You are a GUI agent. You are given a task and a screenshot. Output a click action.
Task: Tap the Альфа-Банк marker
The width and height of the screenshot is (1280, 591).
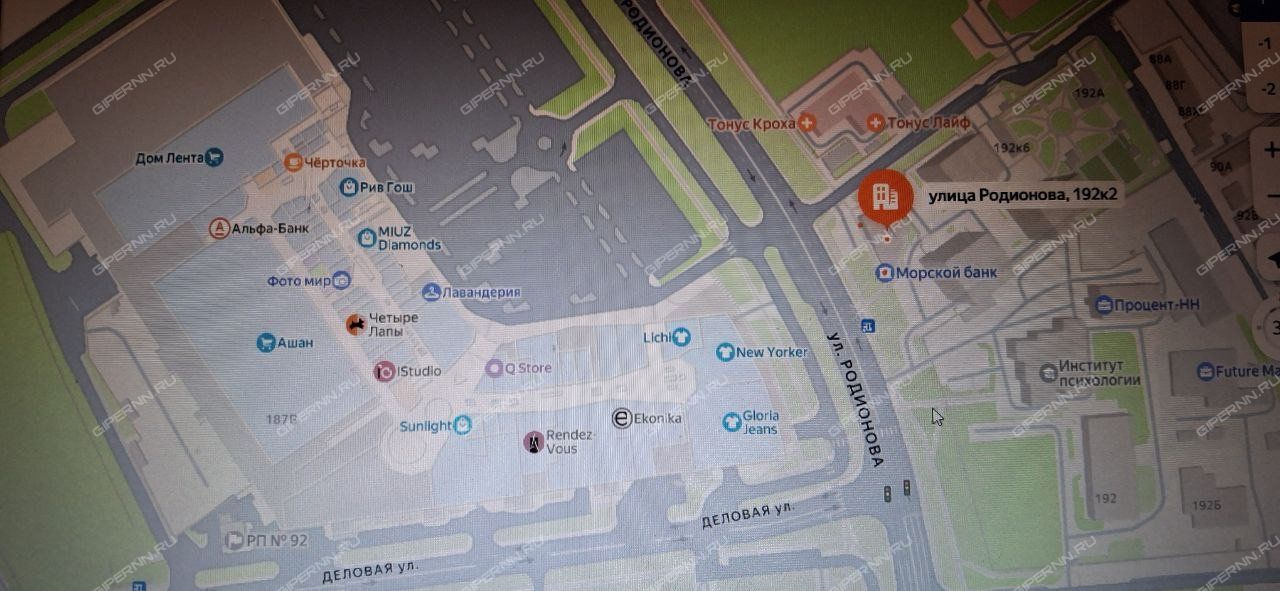click(219, 229)
